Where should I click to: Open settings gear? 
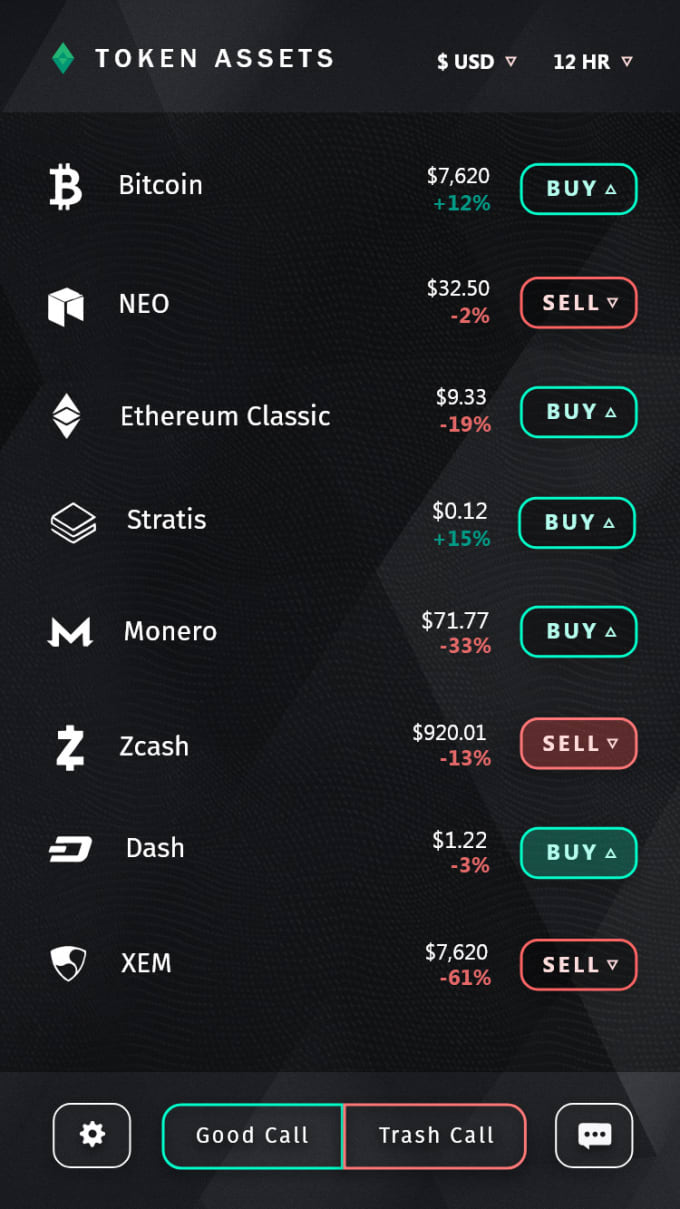[x=92, y=1135]
